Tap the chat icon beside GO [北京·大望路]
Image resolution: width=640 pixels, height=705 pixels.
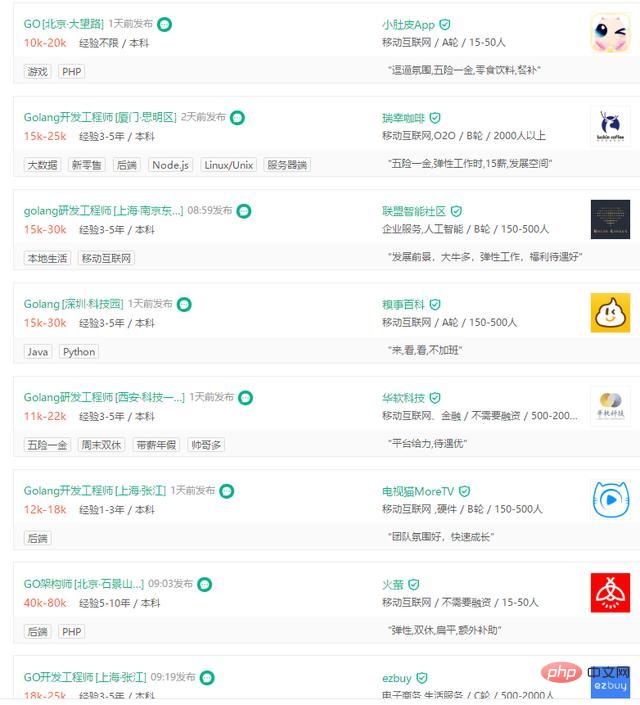pos(165,24)
